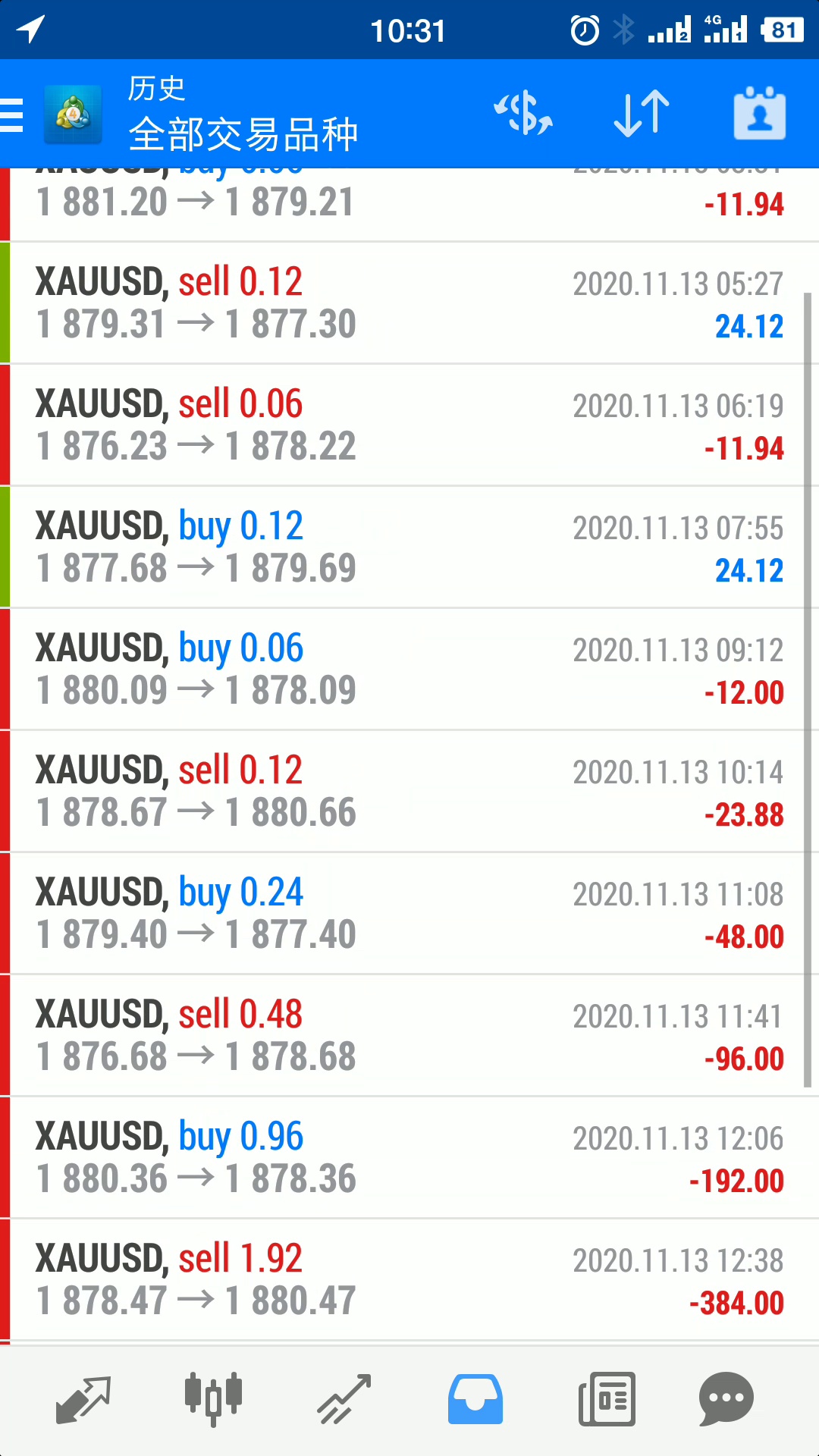
Task: Tap the sort arrows icon
Action: pyautogui.click(x=642, y=114)
